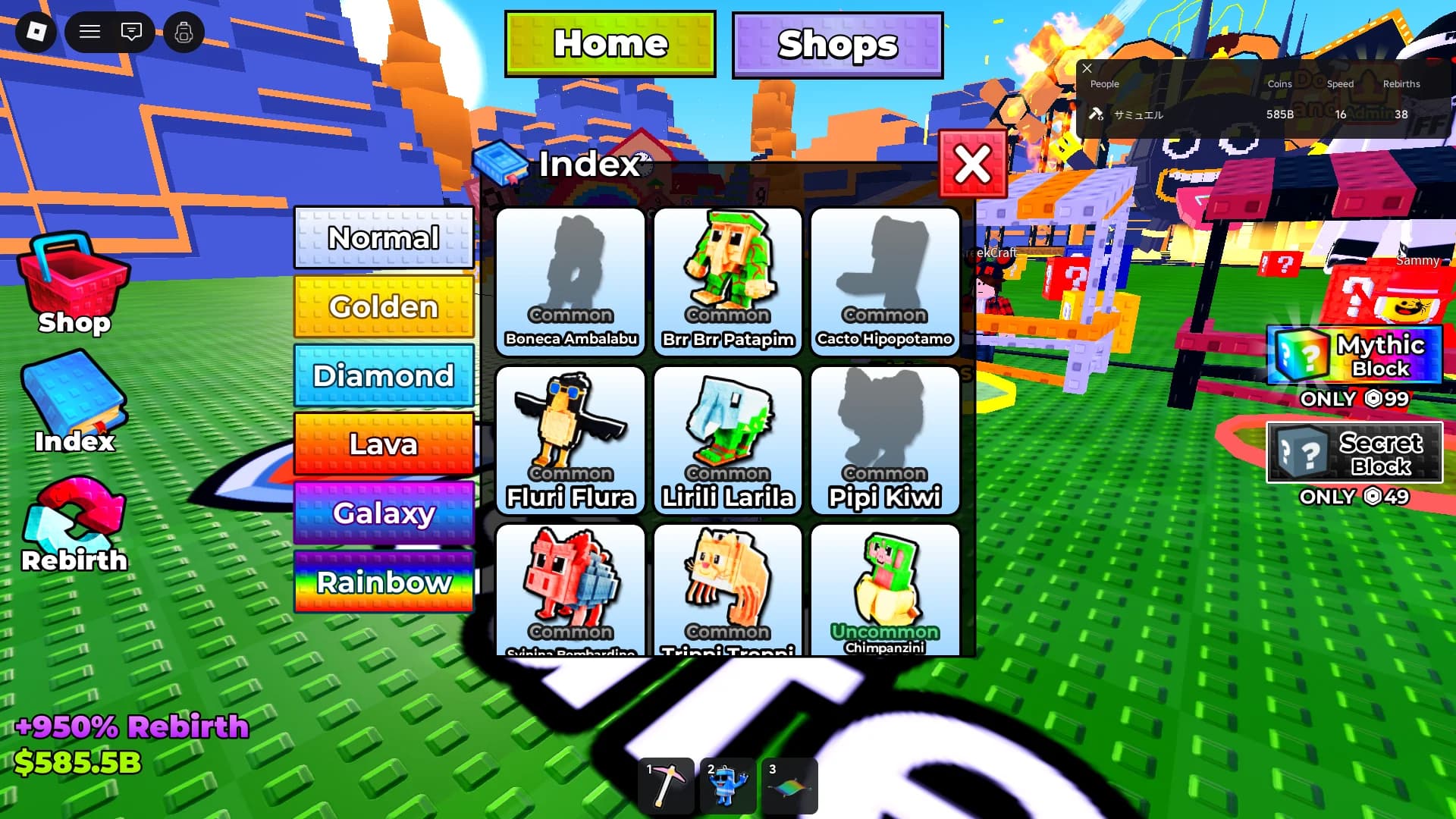The image size is (1456, 819).
Task: Open the Roblox menu logo
Action: tap(36, 32)
